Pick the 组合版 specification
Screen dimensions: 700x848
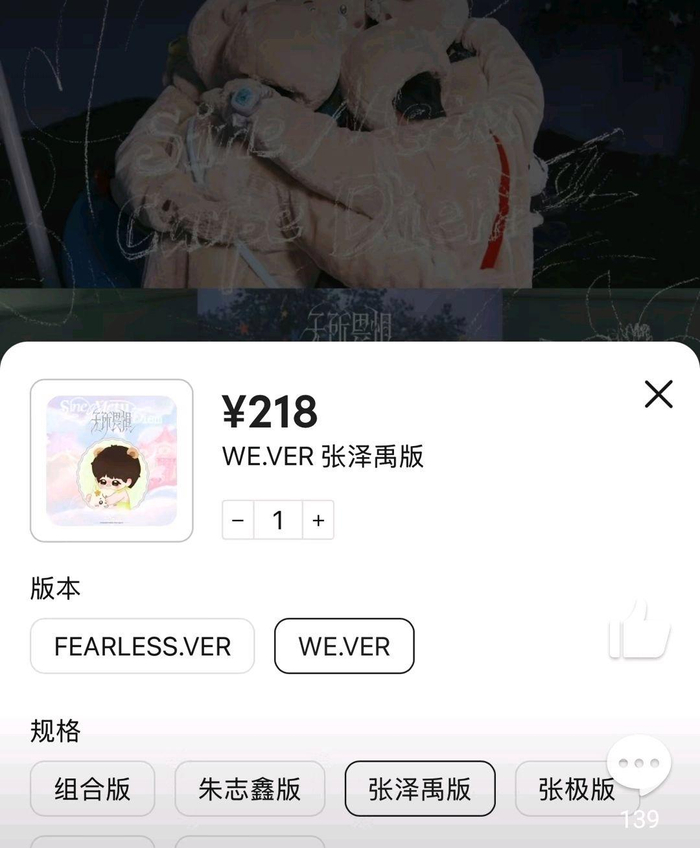point(93,789)
